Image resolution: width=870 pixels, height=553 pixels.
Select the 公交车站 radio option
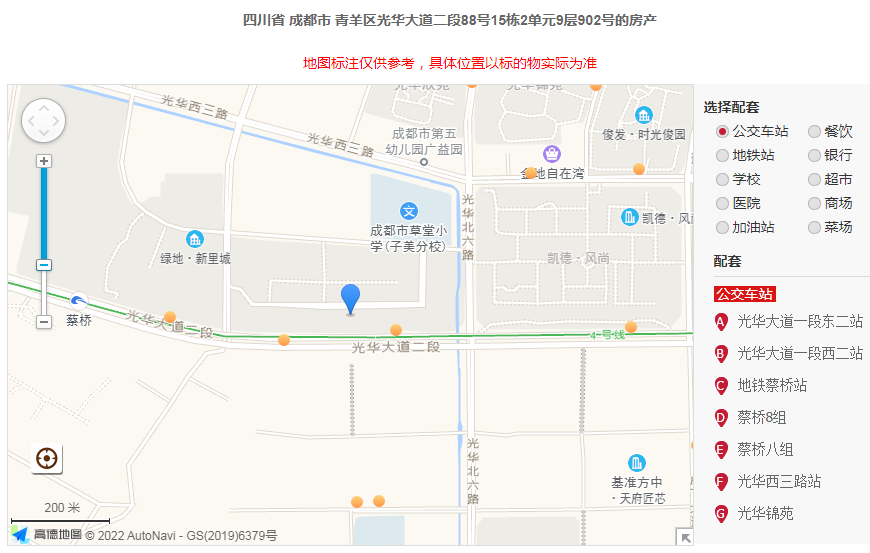tap(722, 131)
